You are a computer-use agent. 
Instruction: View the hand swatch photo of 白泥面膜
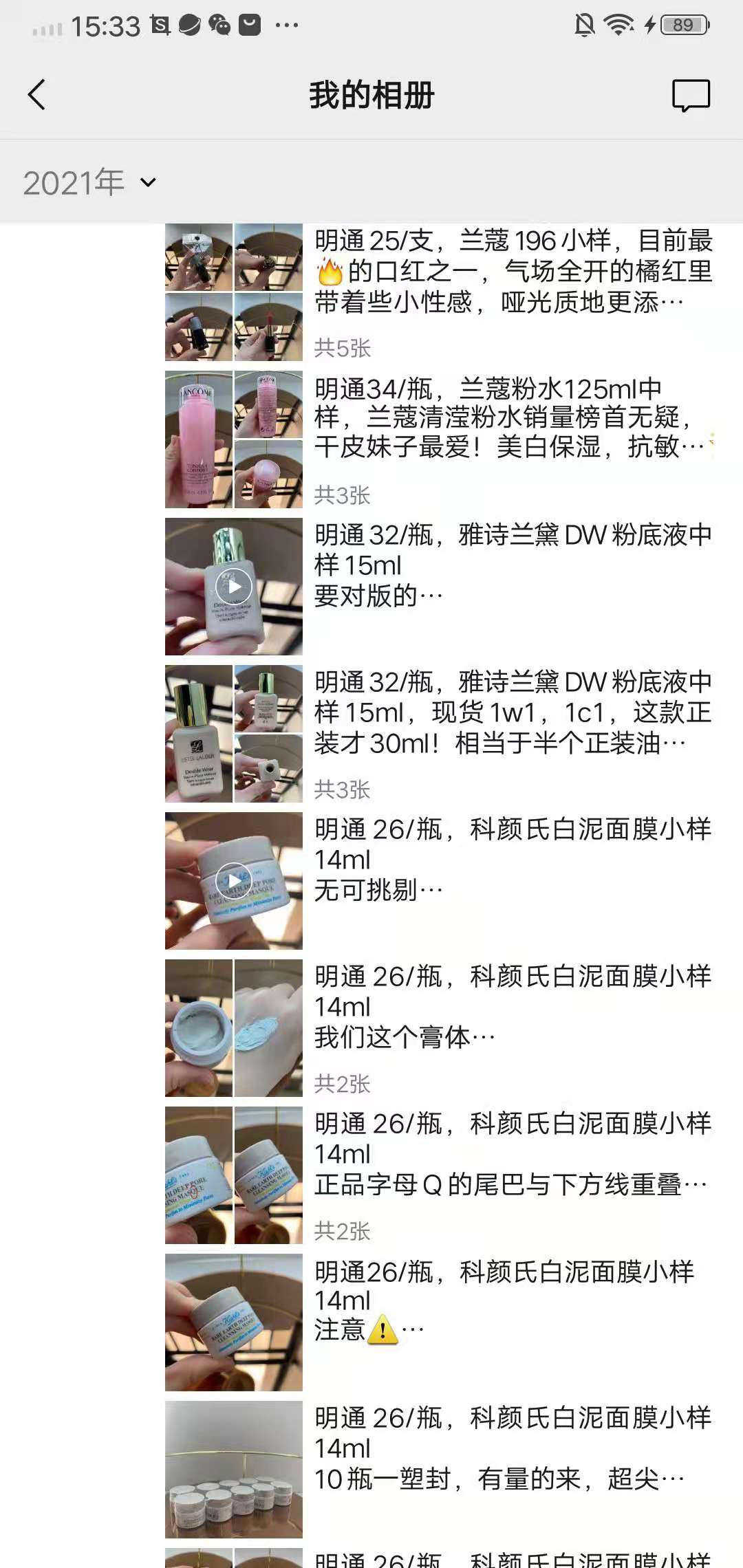[x=268, y=1028]
